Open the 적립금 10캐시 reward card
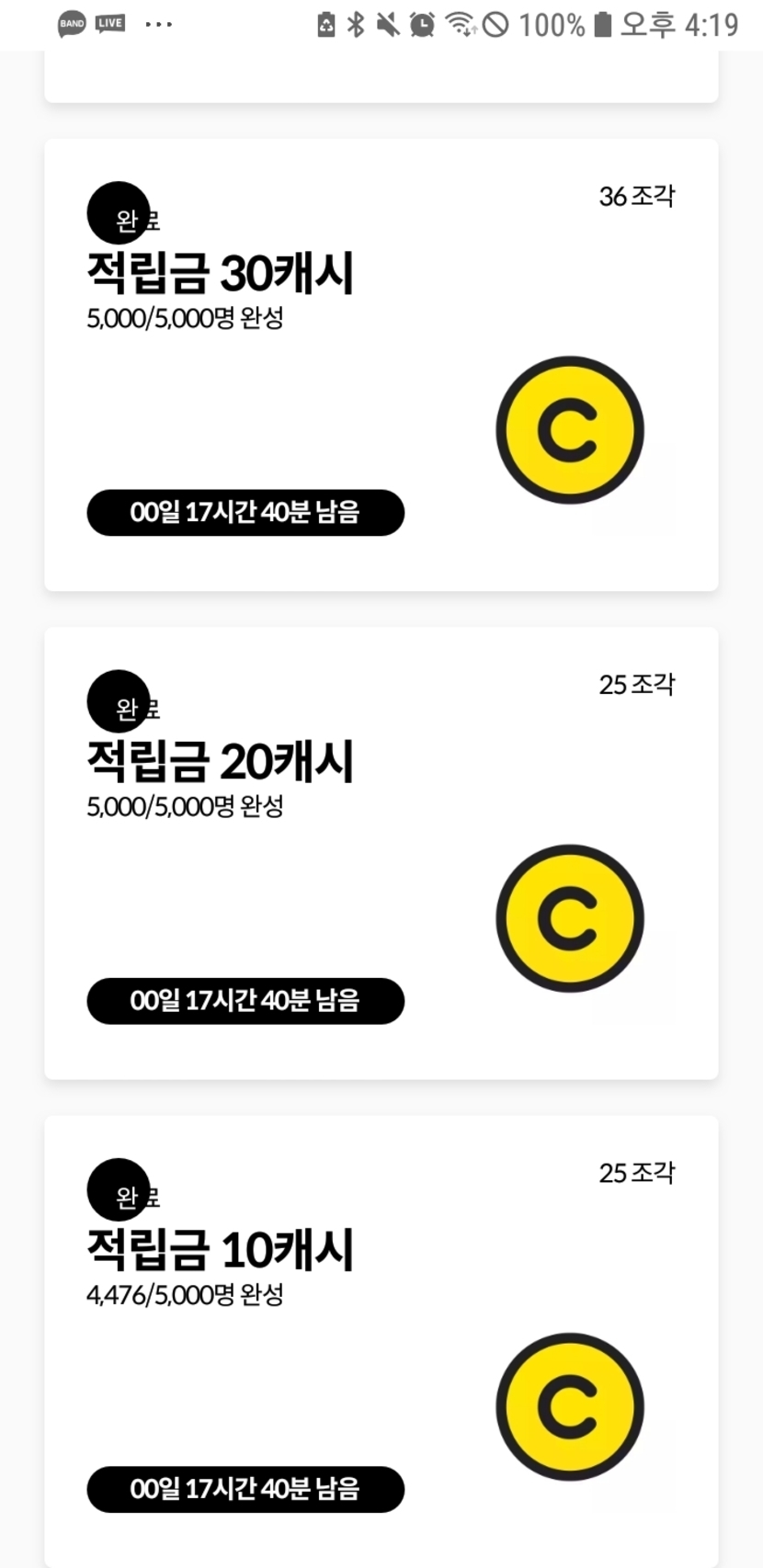 click(x=381, y=1340)
